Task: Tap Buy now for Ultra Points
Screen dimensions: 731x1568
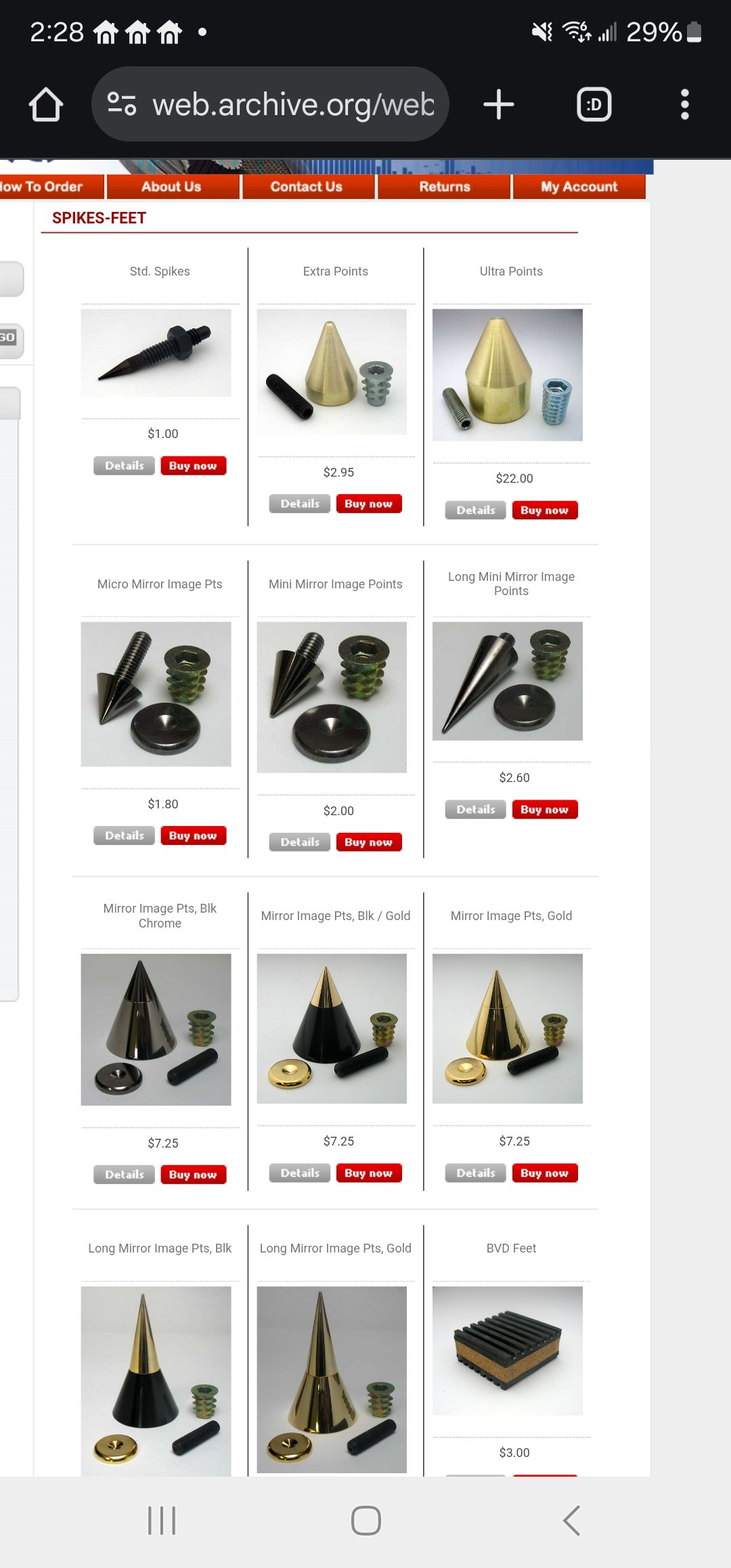Action: click(545, 510)
